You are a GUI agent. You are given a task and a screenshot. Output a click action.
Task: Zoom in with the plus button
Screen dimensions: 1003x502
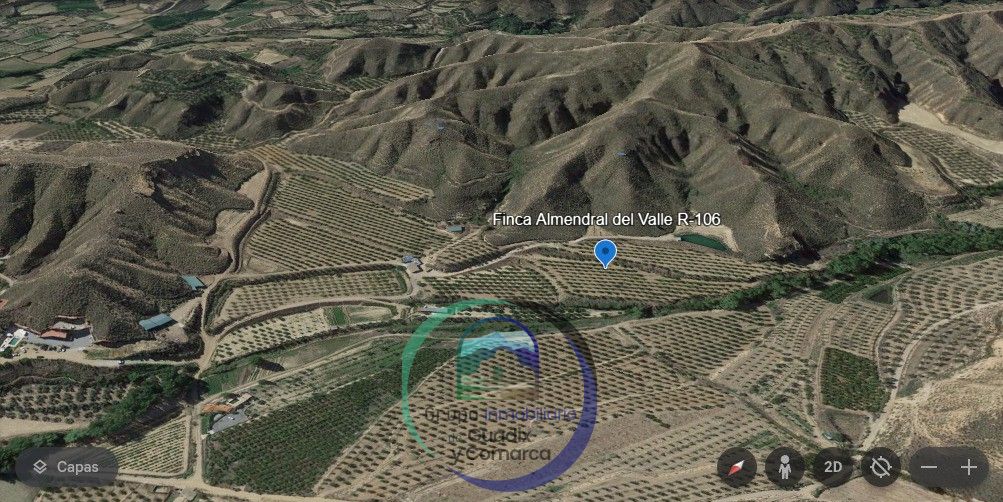968,467
